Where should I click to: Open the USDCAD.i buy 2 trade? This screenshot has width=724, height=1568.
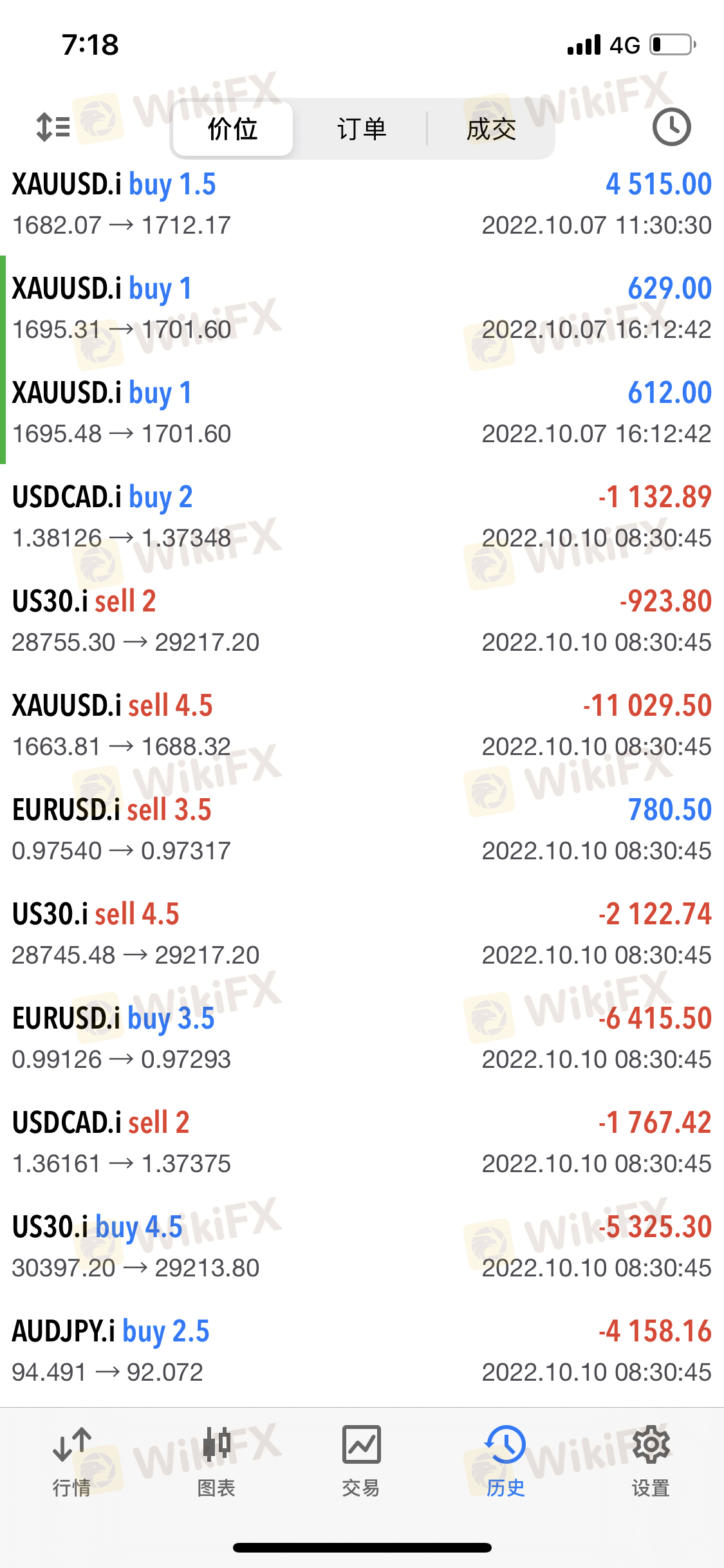coord(362,517)
